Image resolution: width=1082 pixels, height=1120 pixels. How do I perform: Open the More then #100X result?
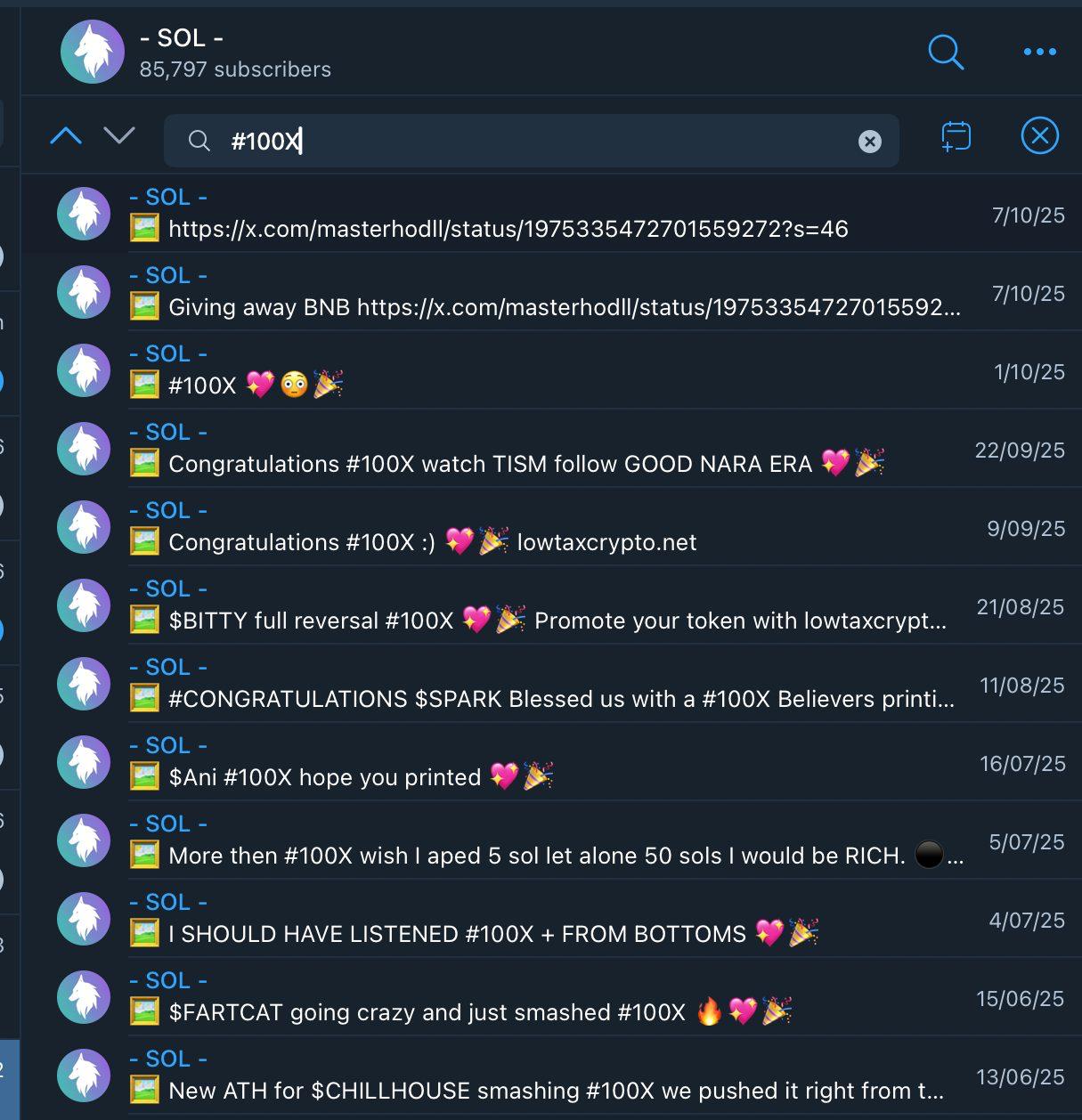point(552,840)
